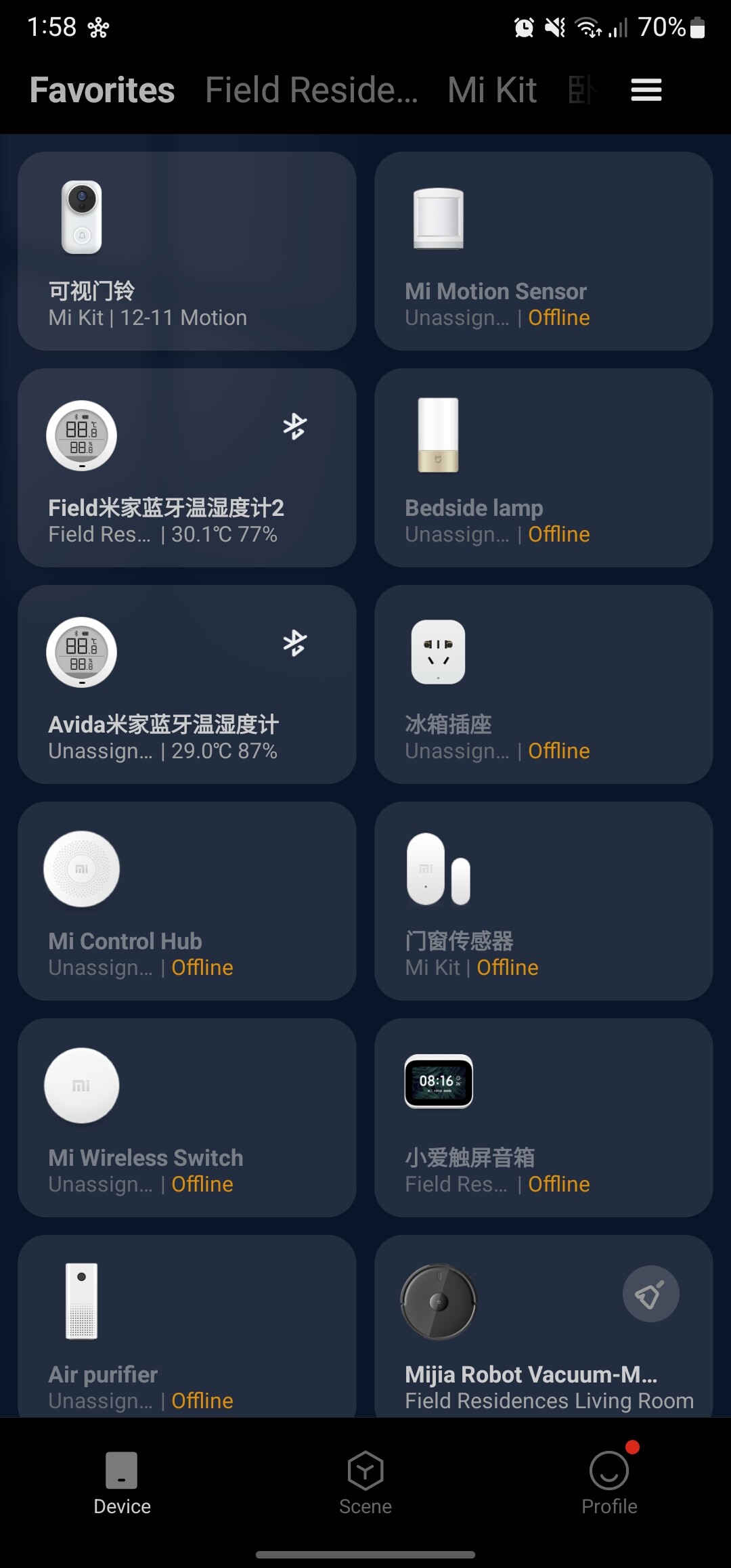Screen dimensions: 731x1568
Task: Open the hamburger menu for room list
Action: point(646,90)
